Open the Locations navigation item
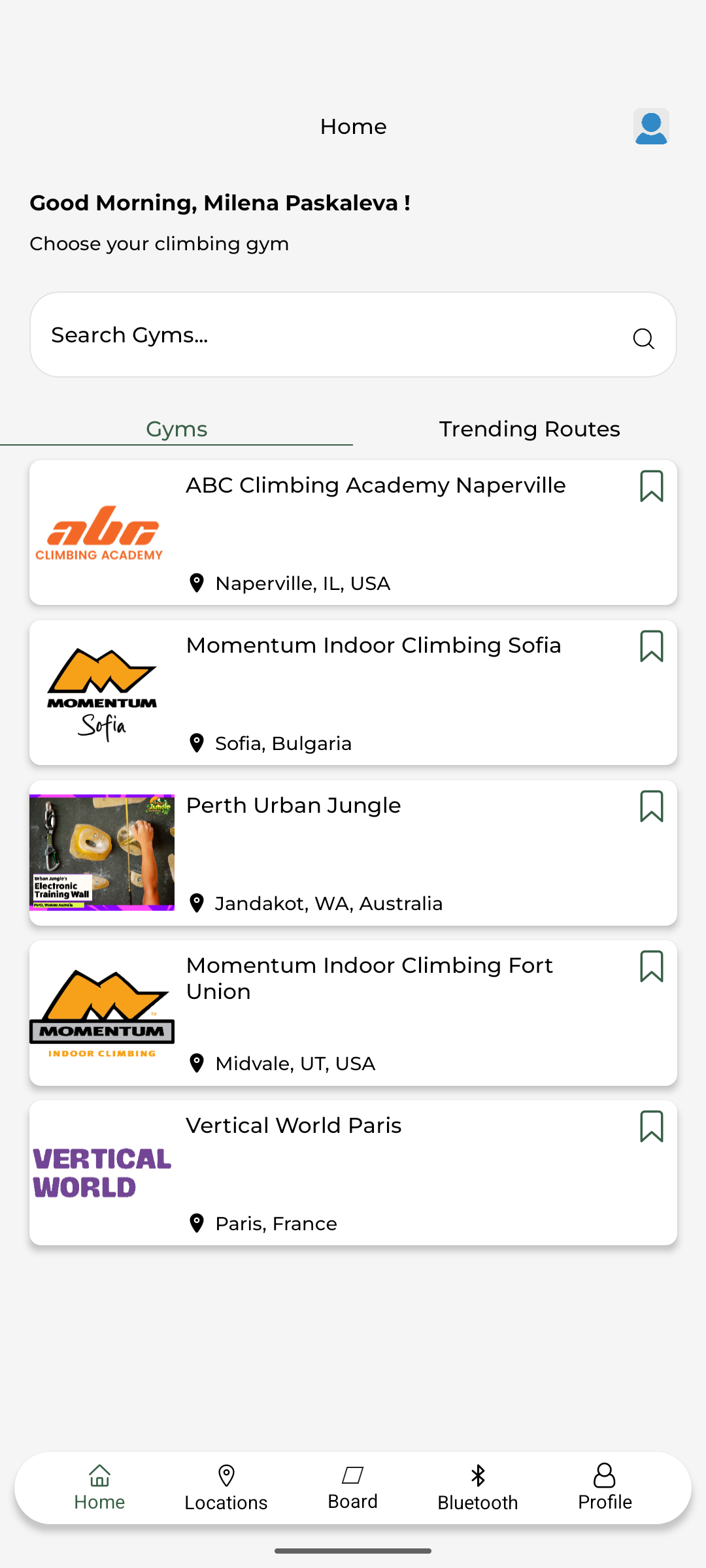This screenshot has height=1568, width=706. [226, 1488]
